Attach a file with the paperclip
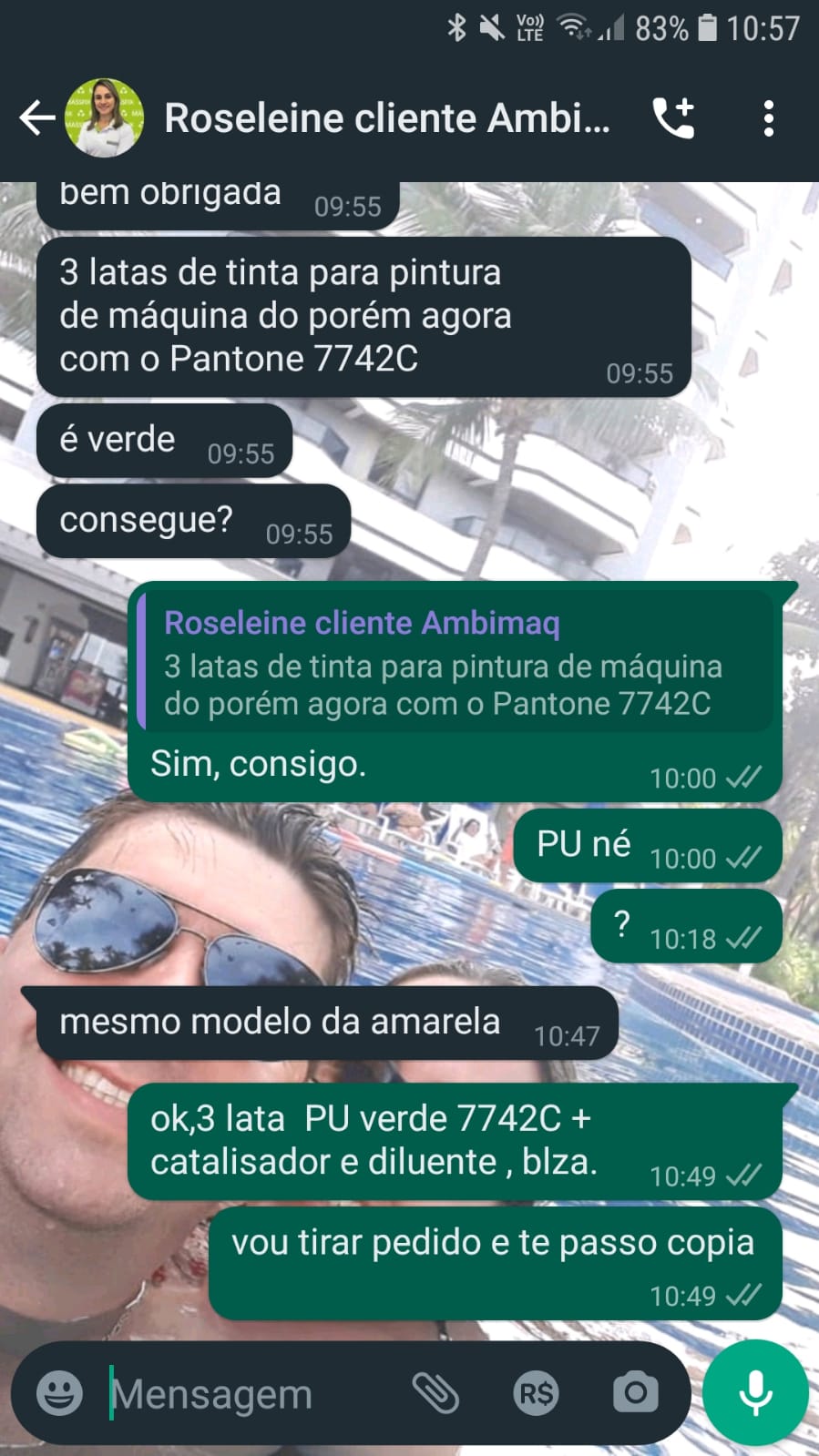 [435, 1393]
